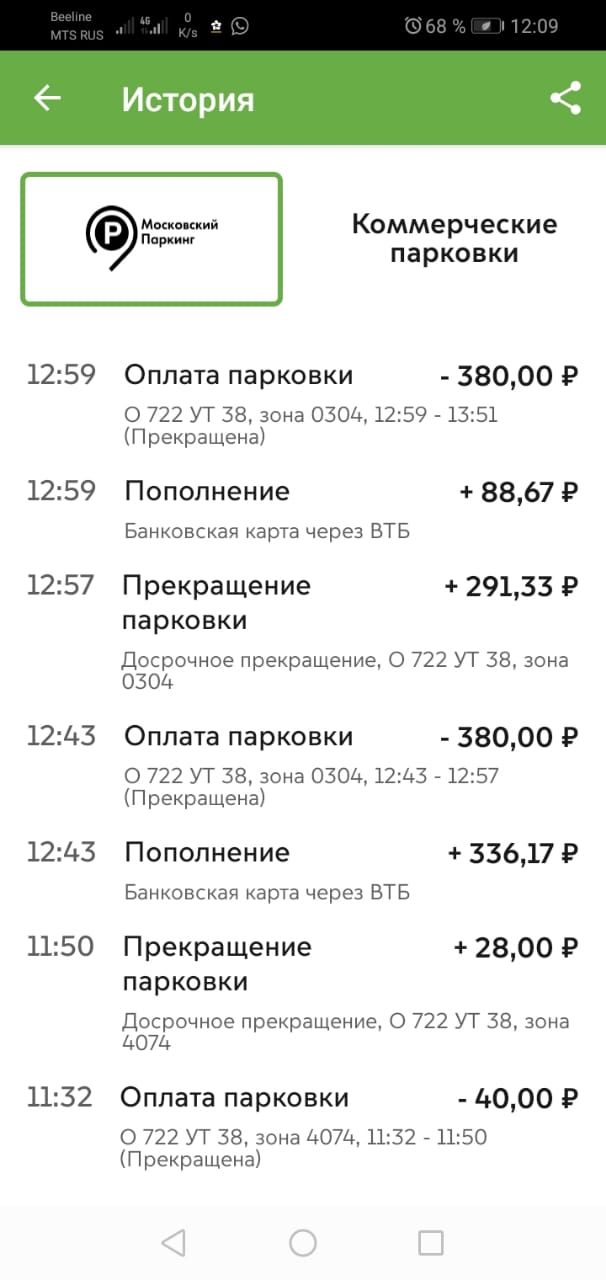
Task: Open the 11:50 Прекращение парковки entry
Action: click(x=303, y=993)
